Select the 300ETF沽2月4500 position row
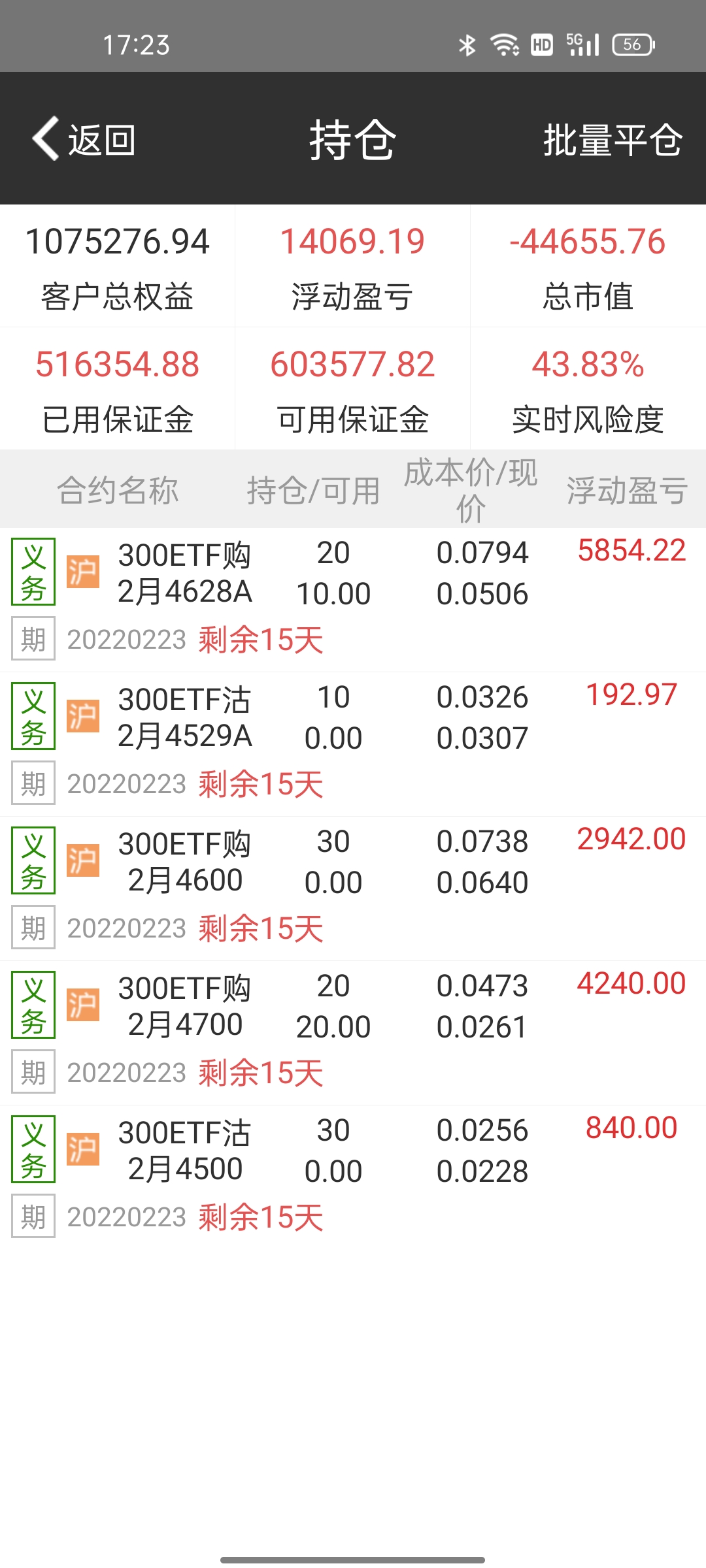Viewport: 706px width, 1568px height. point(185,1151)
